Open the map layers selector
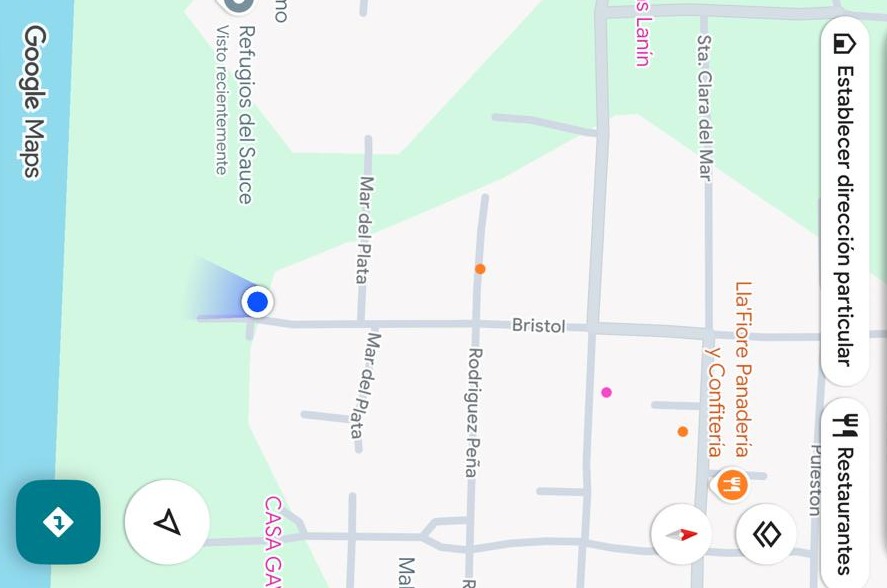 coord(766,535)
